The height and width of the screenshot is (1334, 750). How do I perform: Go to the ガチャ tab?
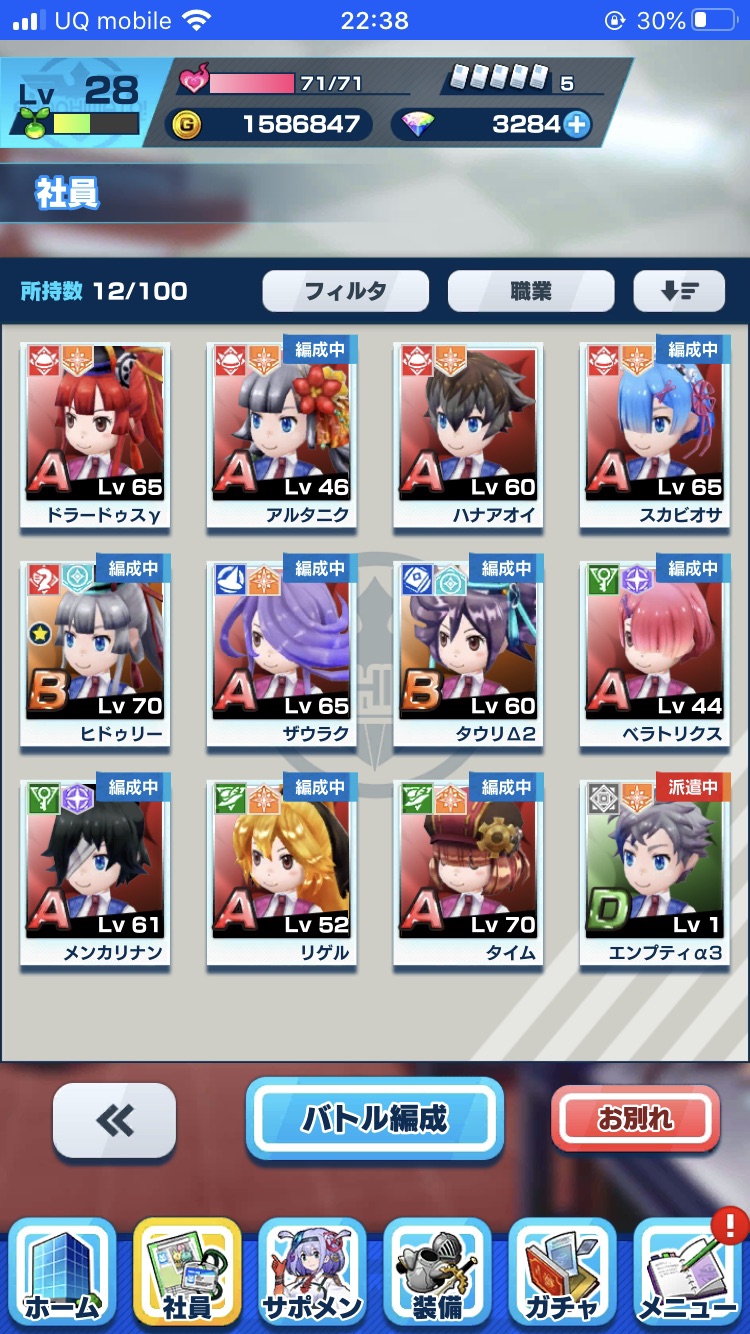(x=562, y=1272)
